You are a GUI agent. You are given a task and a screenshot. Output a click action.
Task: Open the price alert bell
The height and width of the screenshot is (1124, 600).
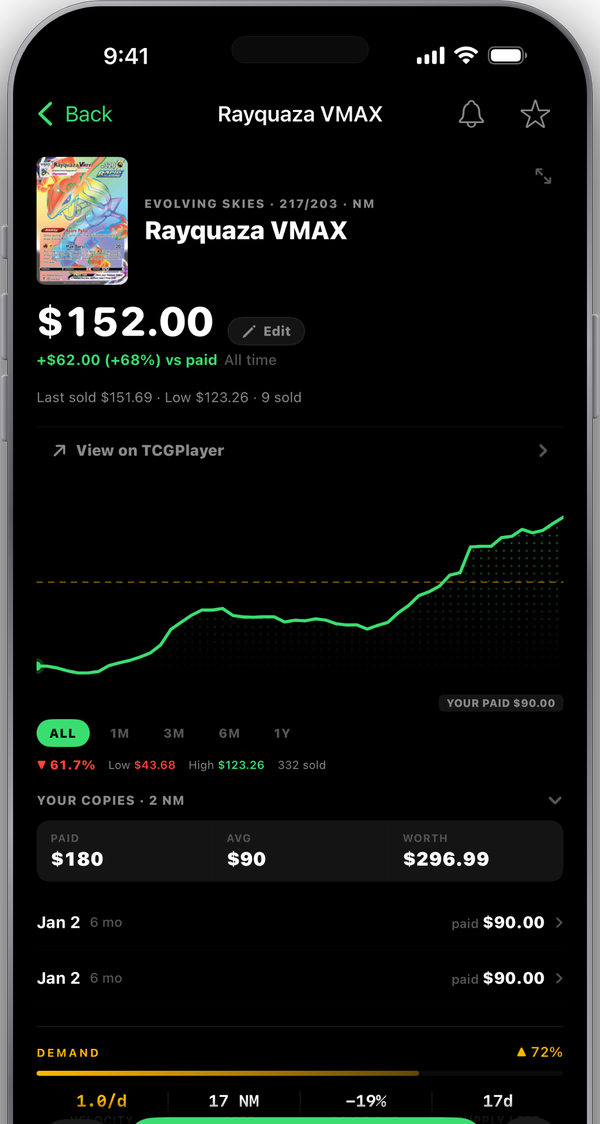pyautogui.click(x=471, y=114)
